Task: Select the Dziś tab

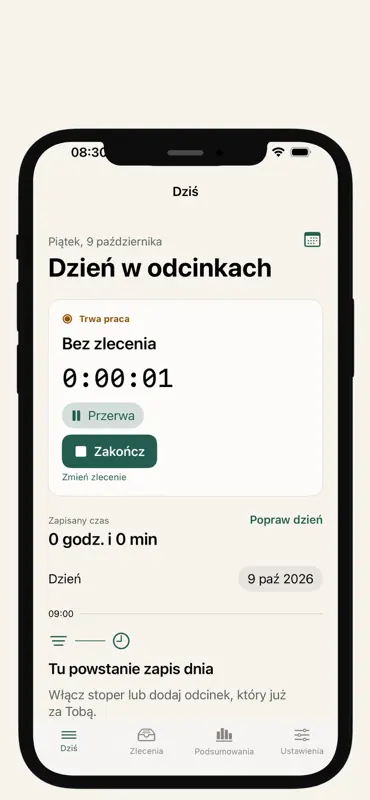Action: 69,742
